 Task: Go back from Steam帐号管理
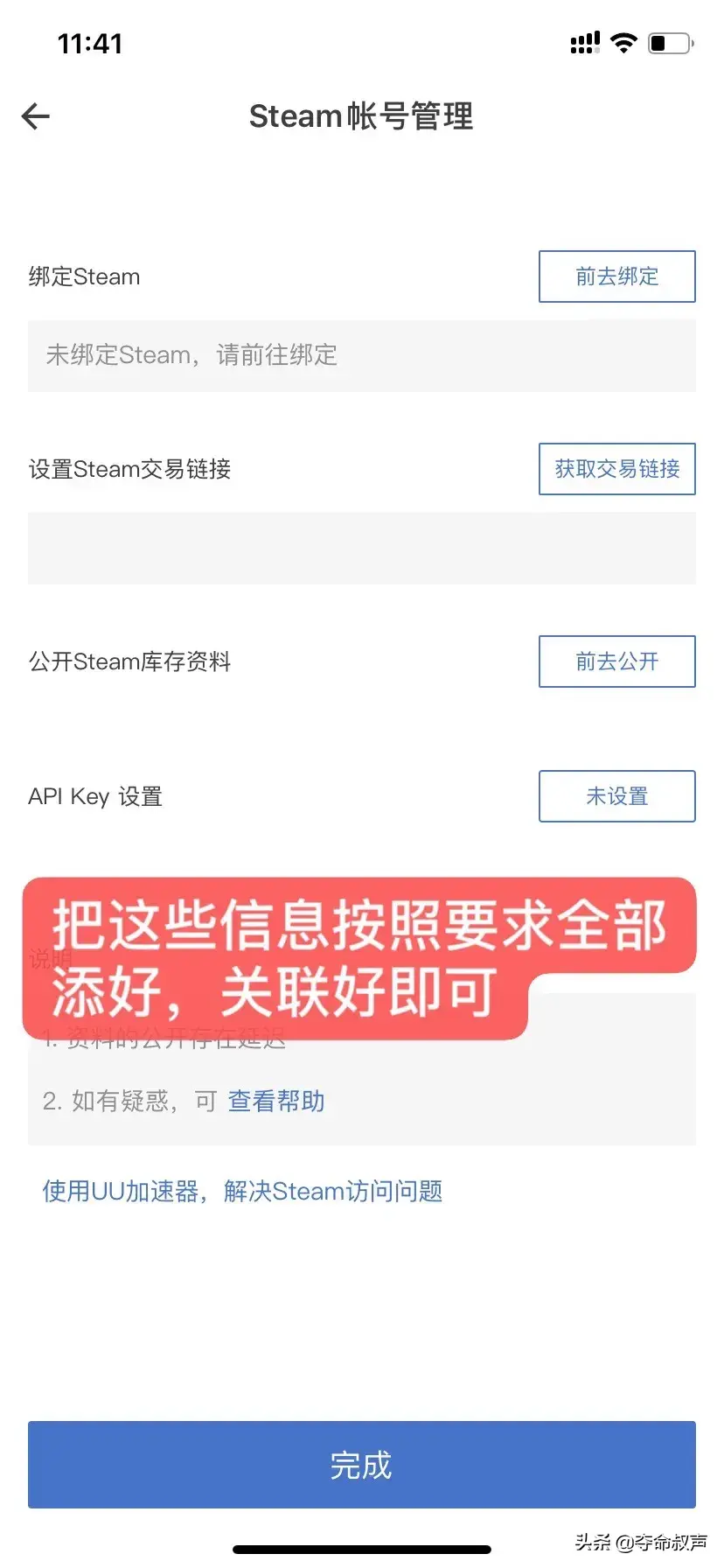coord(36,116)
